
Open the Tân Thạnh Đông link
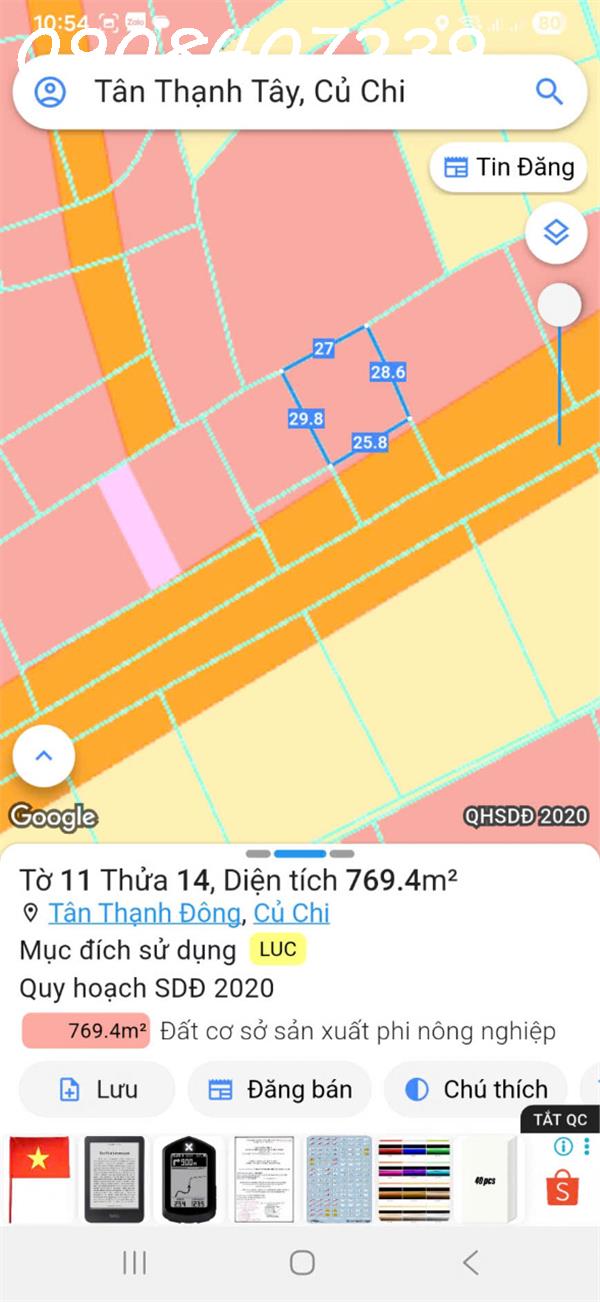145,913
